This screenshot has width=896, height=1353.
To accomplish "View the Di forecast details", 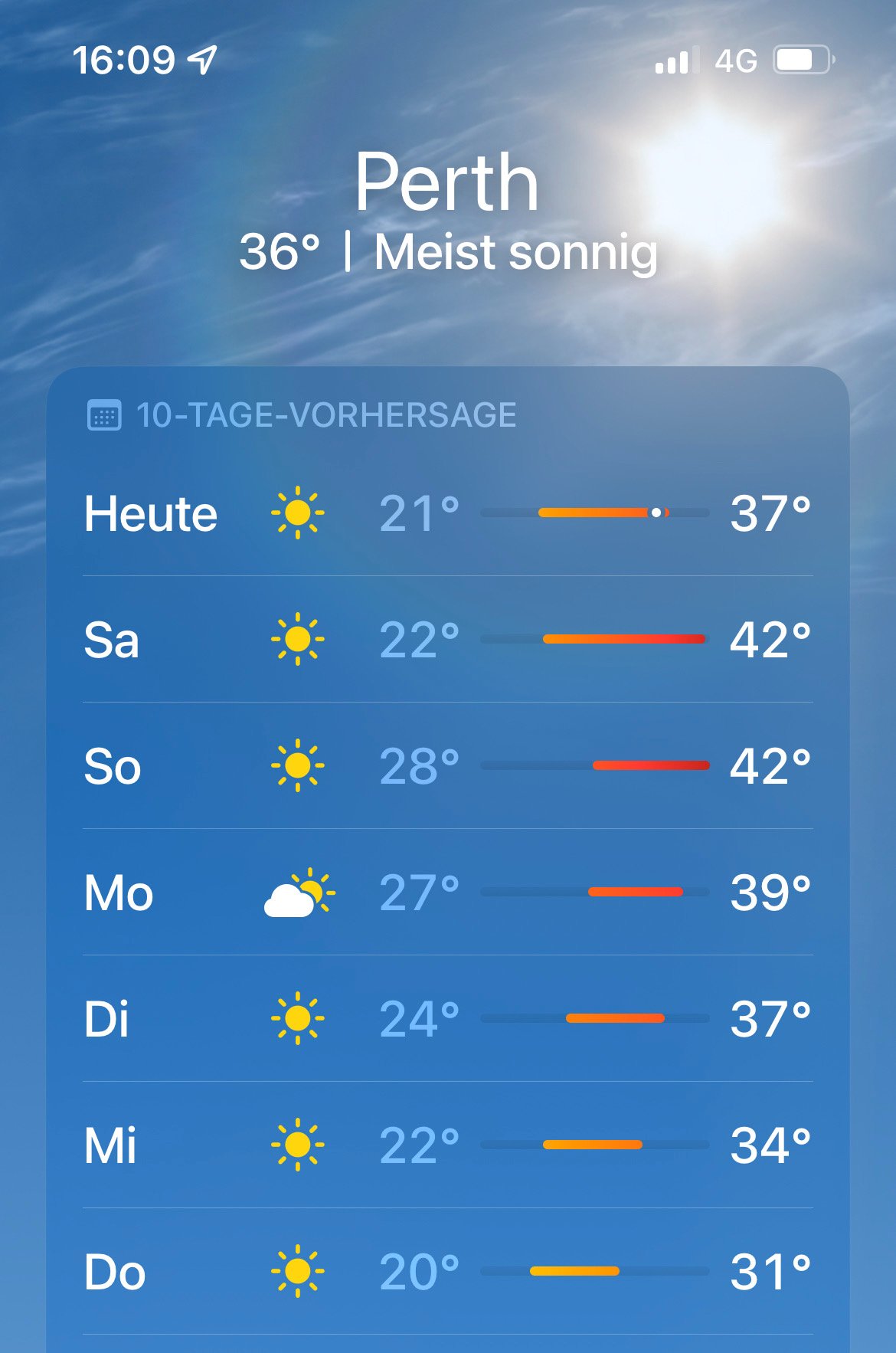I will coord(448,1018).
